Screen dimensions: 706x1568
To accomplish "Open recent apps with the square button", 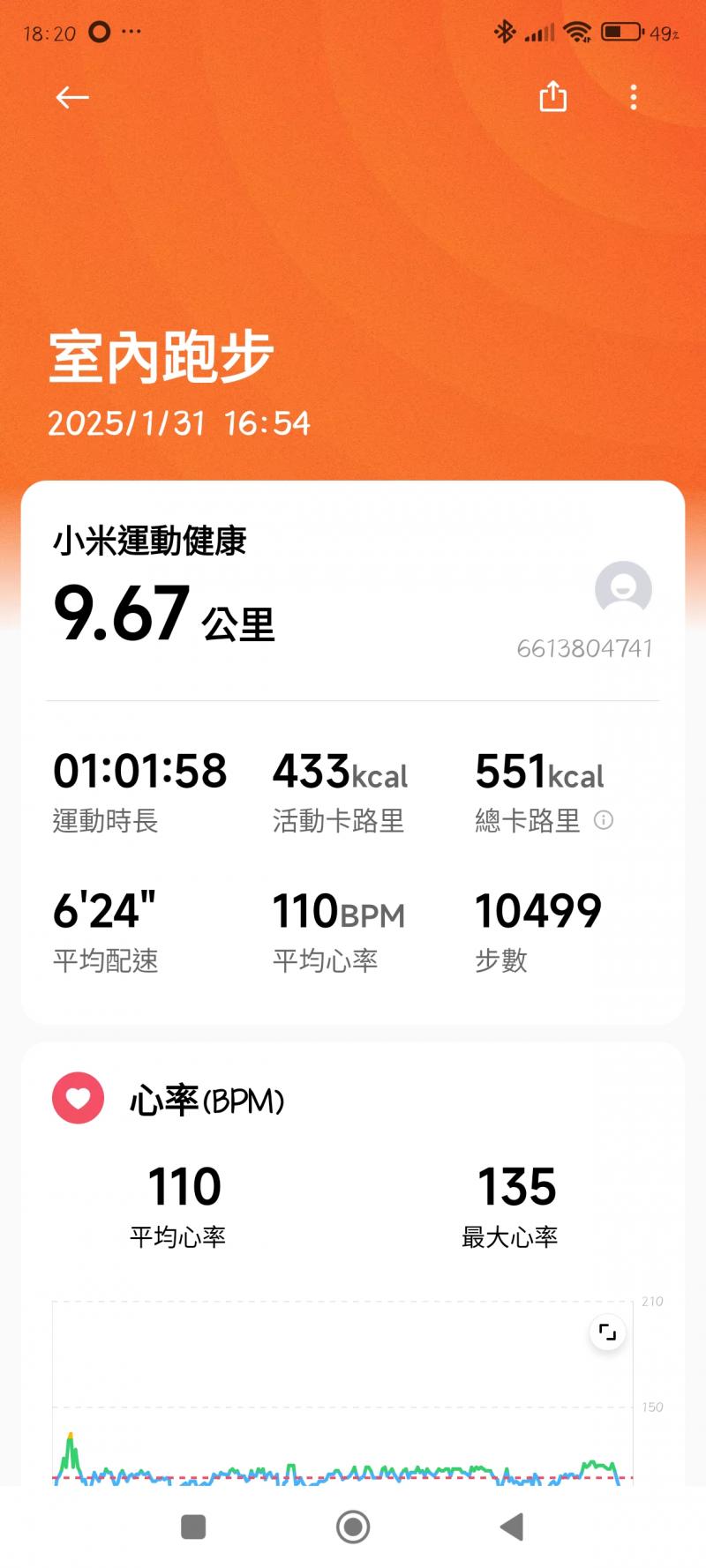I will 193,1527.
